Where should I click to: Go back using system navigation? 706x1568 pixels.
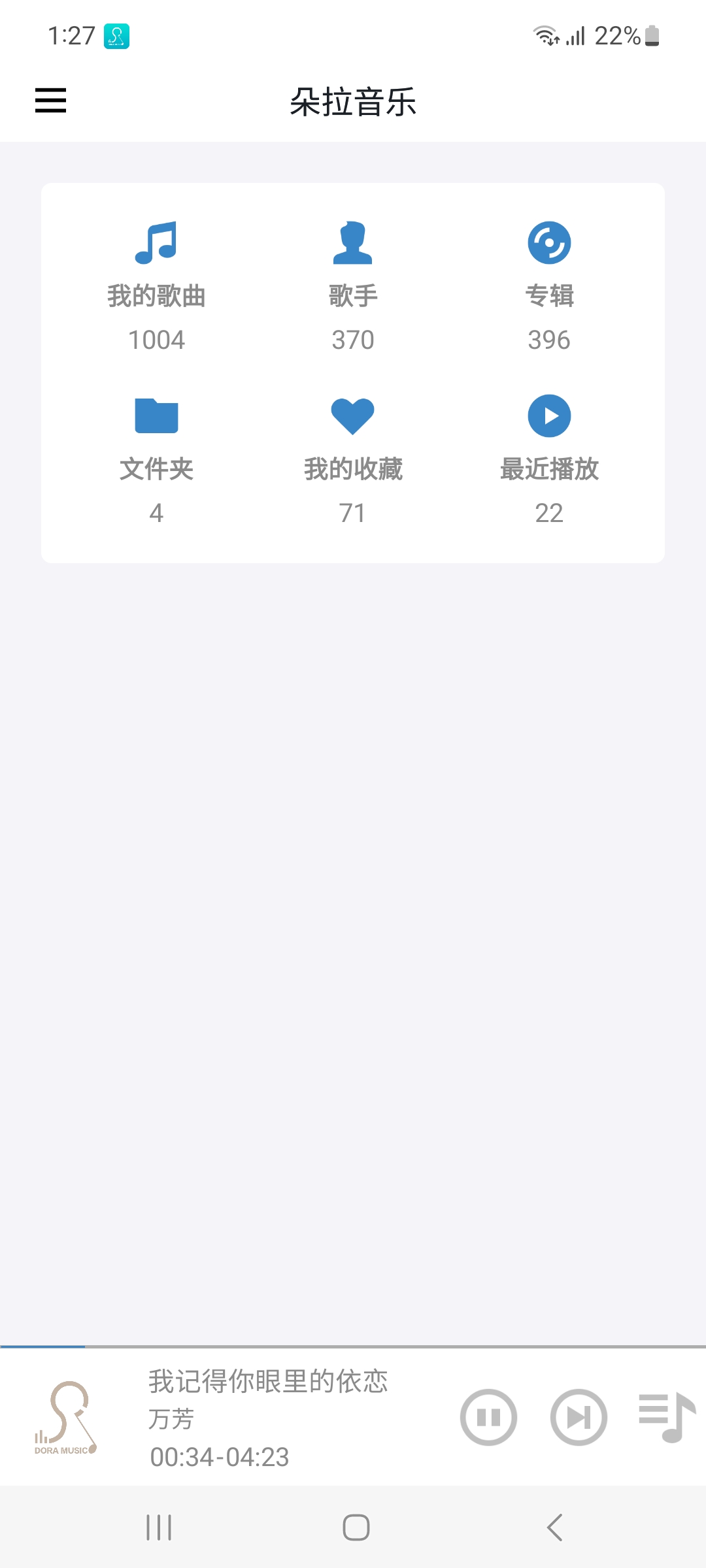coord(554,1527)
